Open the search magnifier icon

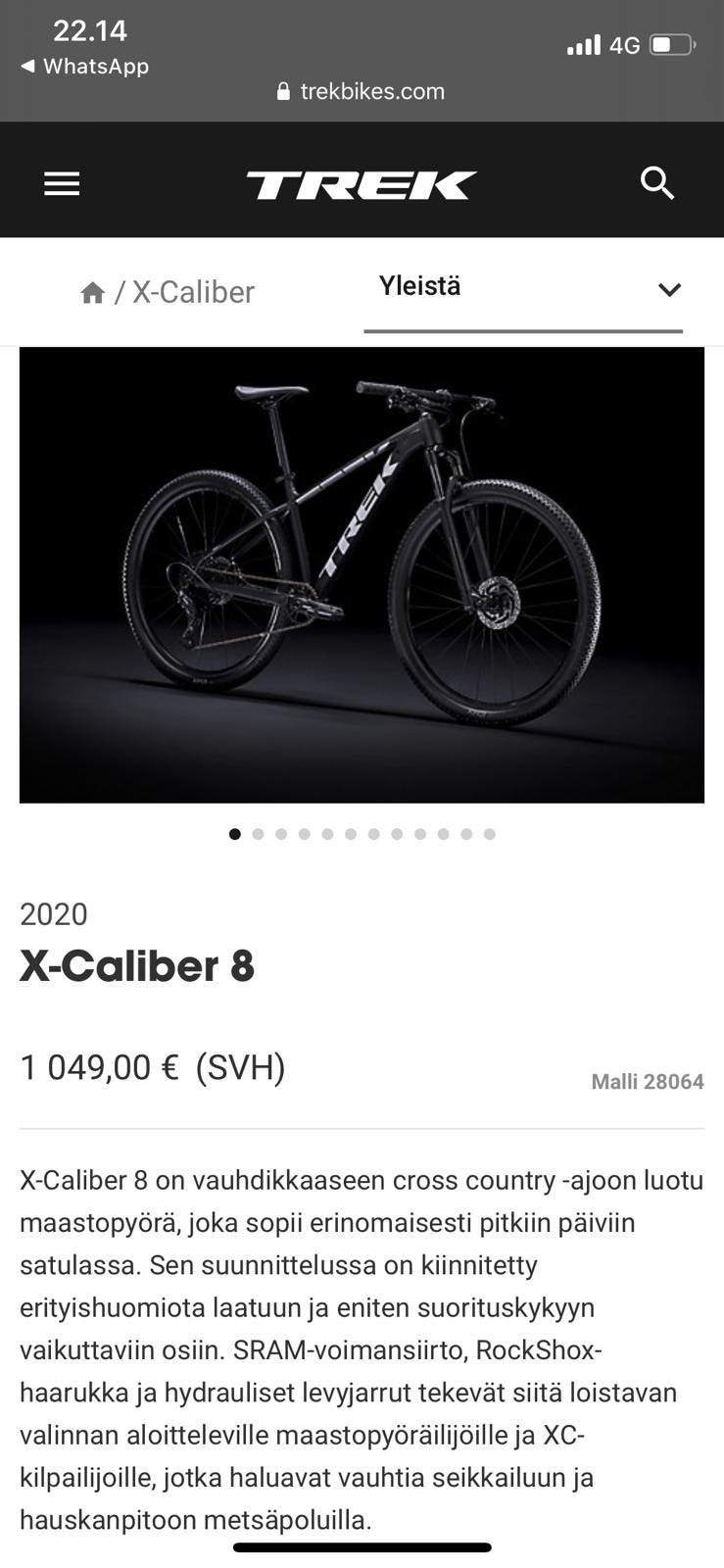pyautogui.click(x=657, y=182)
